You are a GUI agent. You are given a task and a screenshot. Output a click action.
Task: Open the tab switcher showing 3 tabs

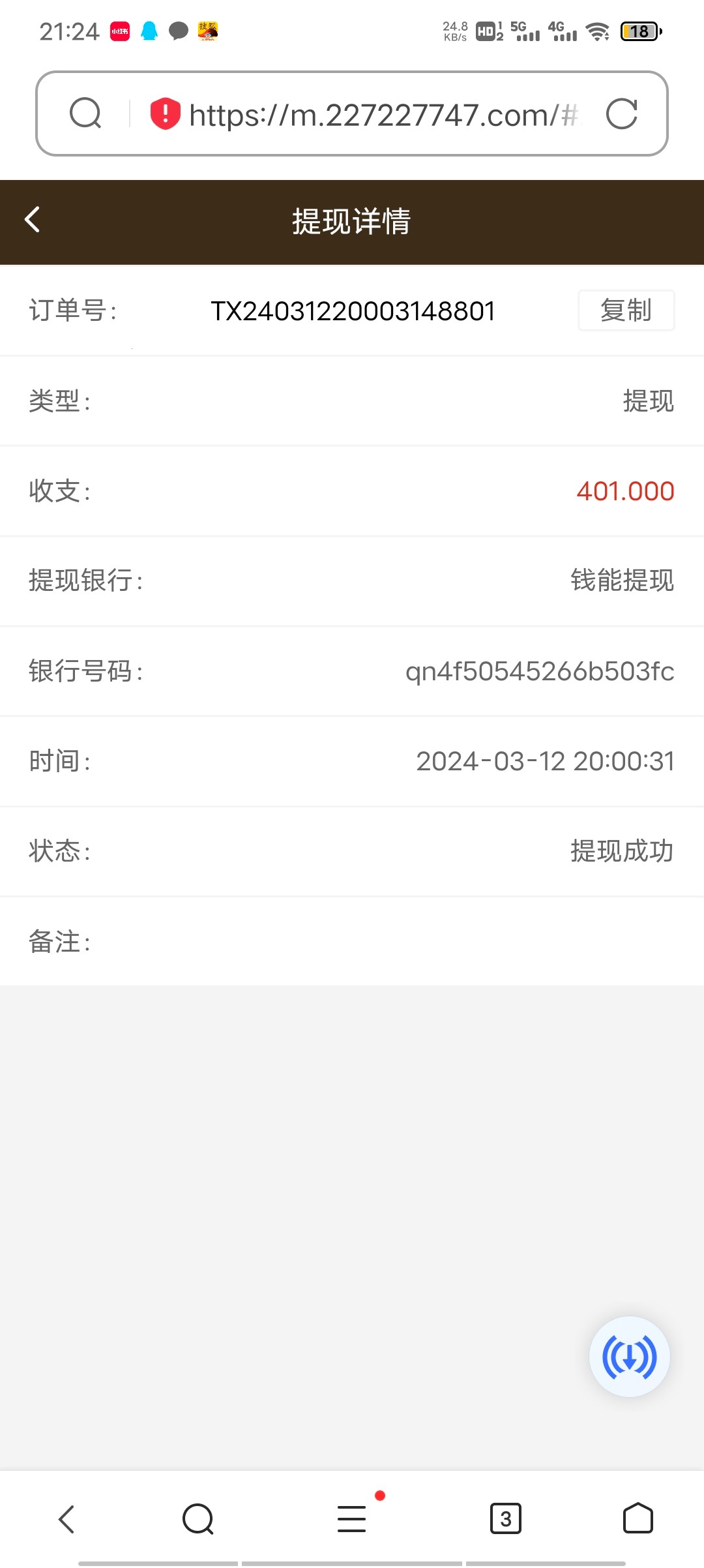click(507, 1518)
